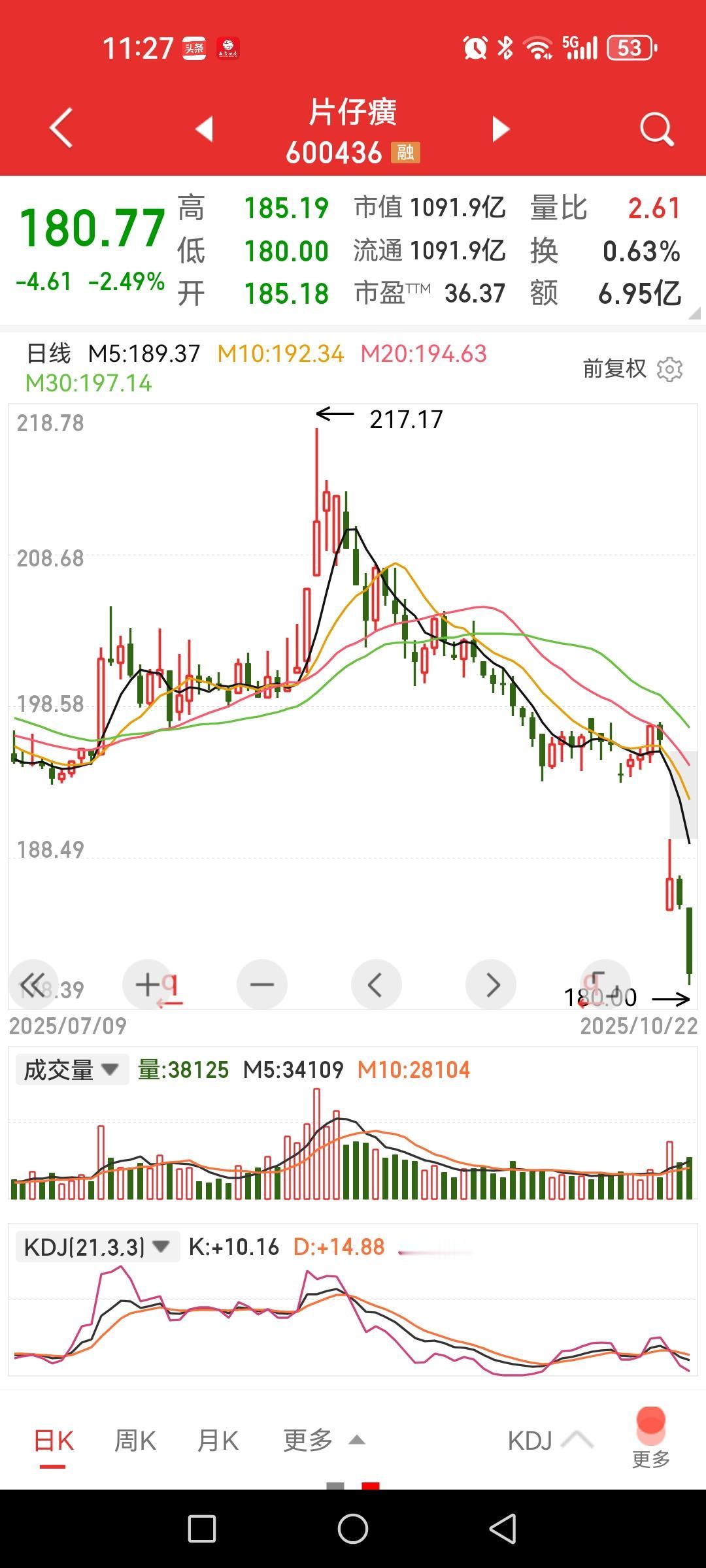Viewport: 706px width, 1568px height.
Task: Open chart settings gear icon
Action: coord(669,369)
